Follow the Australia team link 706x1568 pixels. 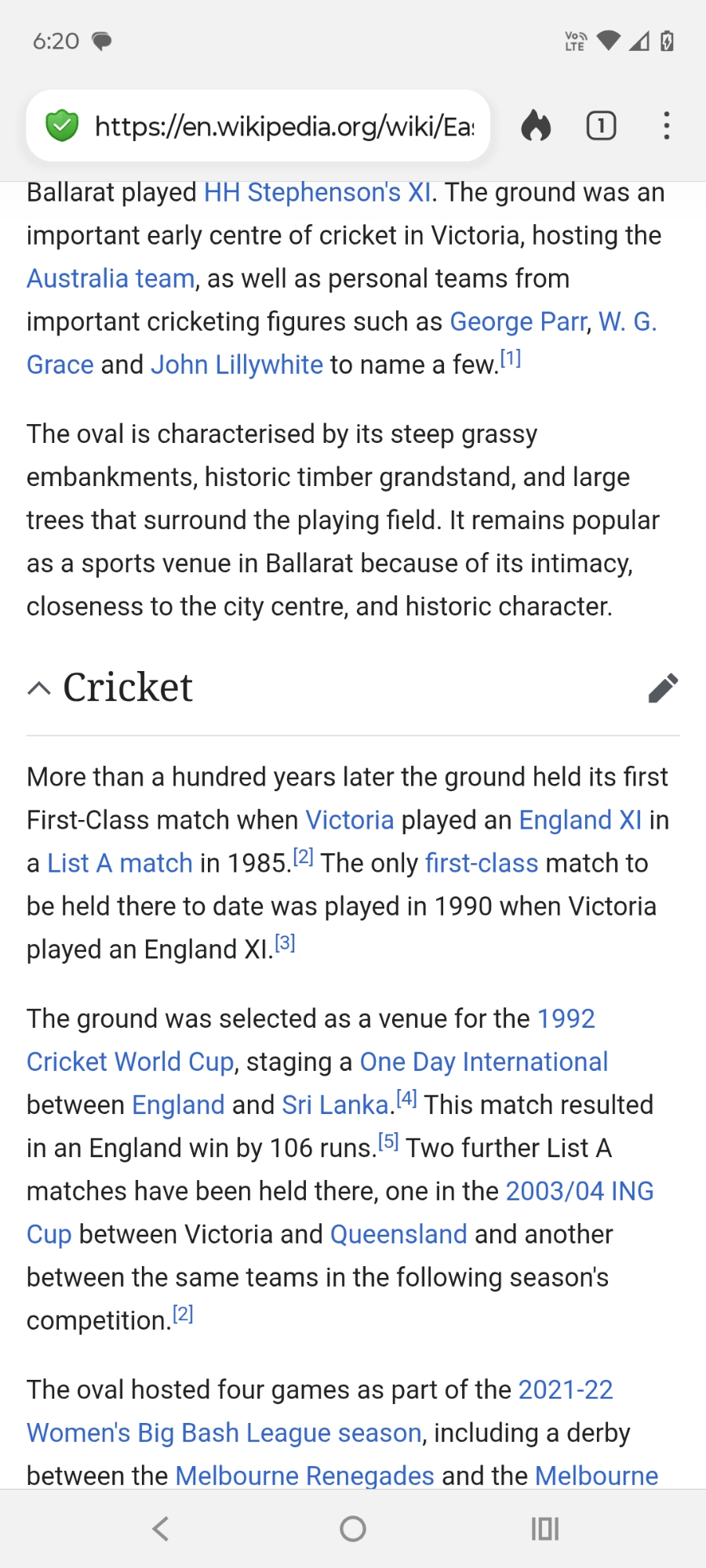(x=111, y=279)
